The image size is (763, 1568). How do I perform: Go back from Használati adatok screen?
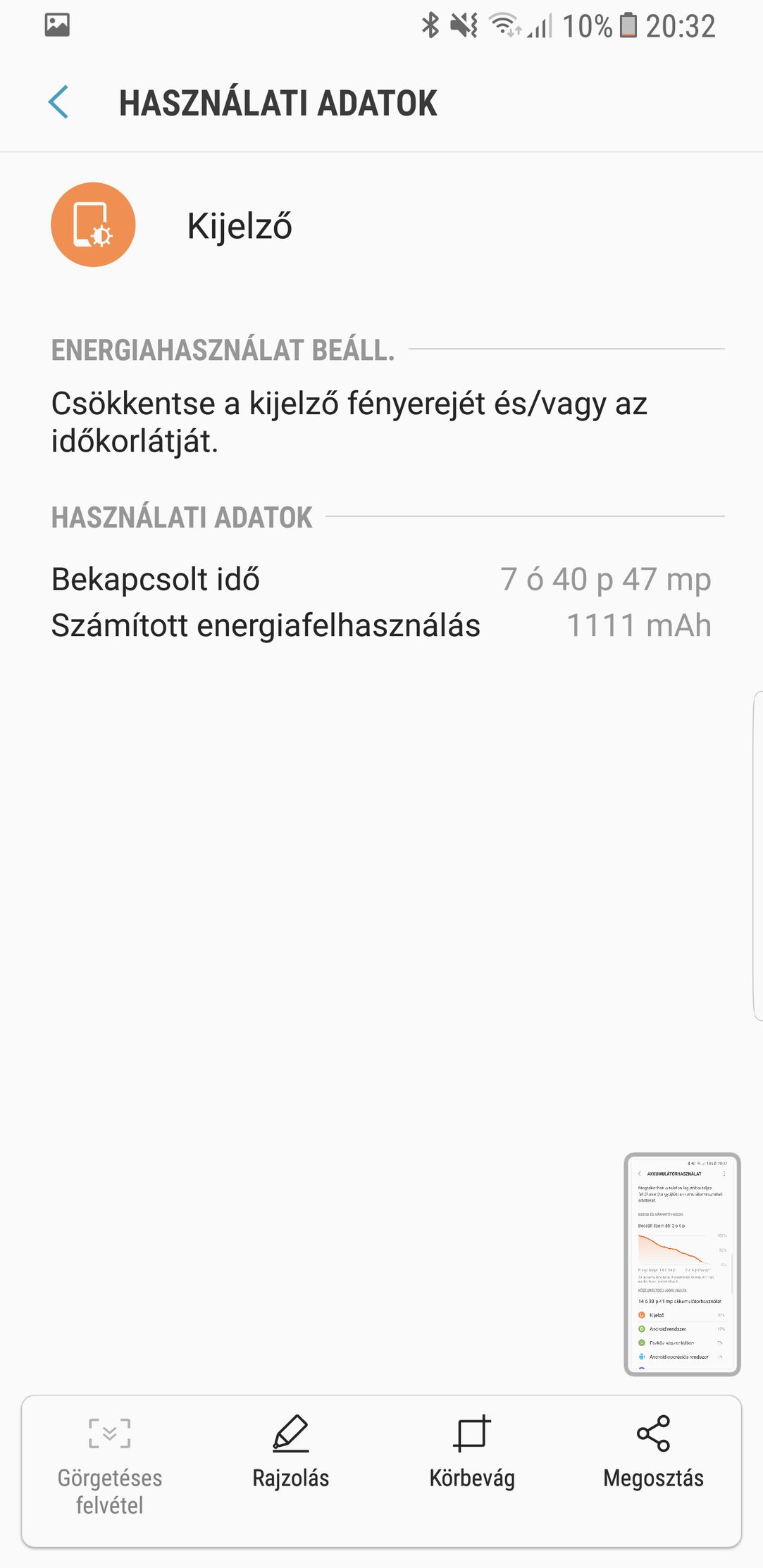pyautogui.click(x=58, y=103)
